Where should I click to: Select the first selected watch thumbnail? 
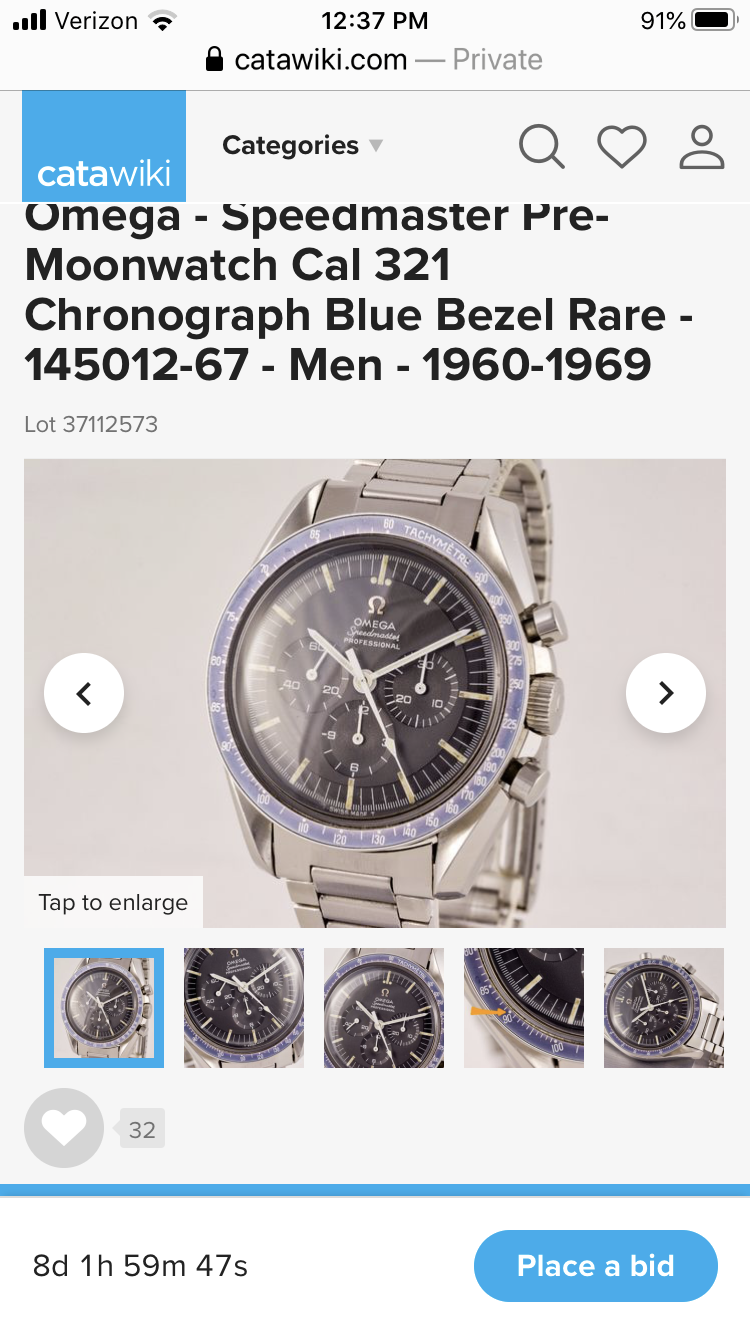104,1008
